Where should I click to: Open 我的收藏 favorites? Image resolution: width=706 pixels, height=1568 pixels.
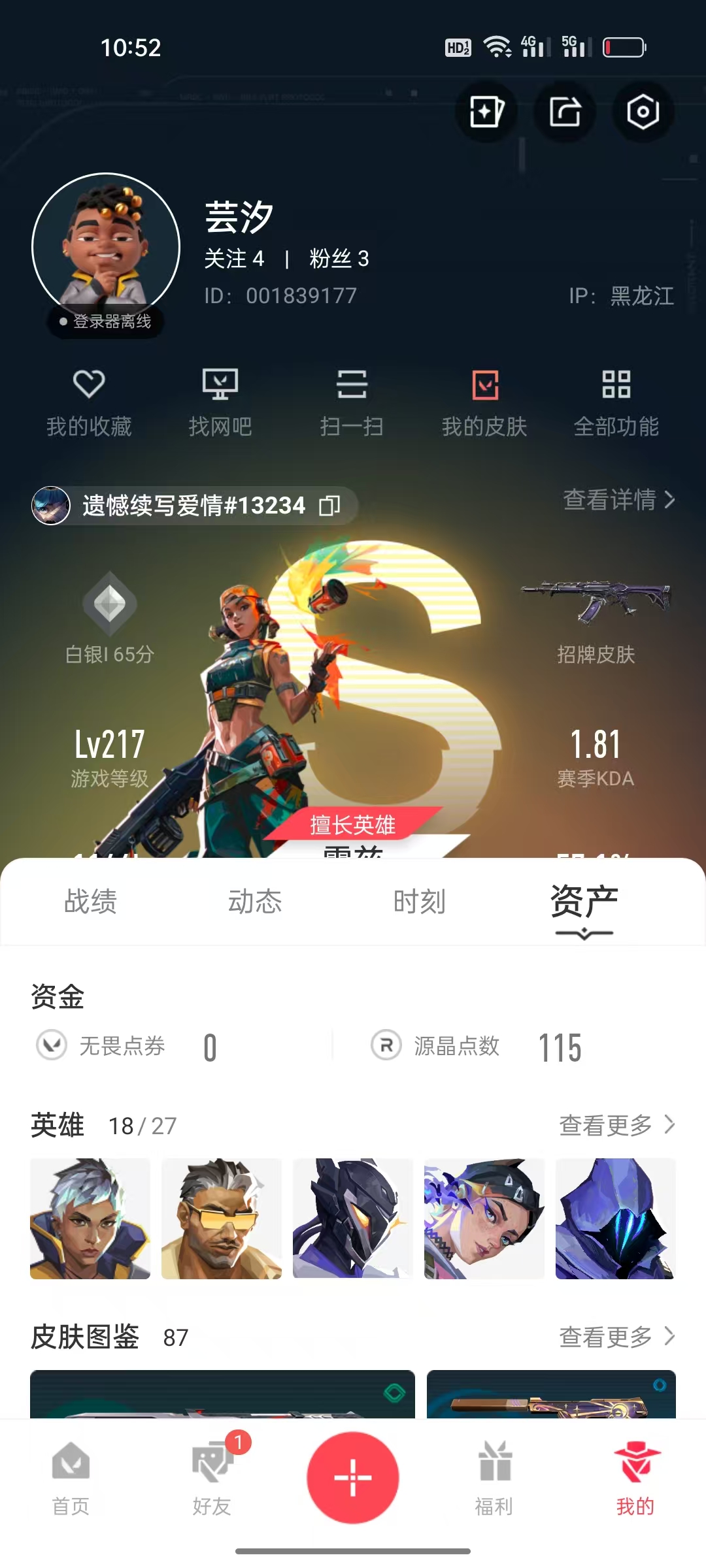(x=89, y=402)
